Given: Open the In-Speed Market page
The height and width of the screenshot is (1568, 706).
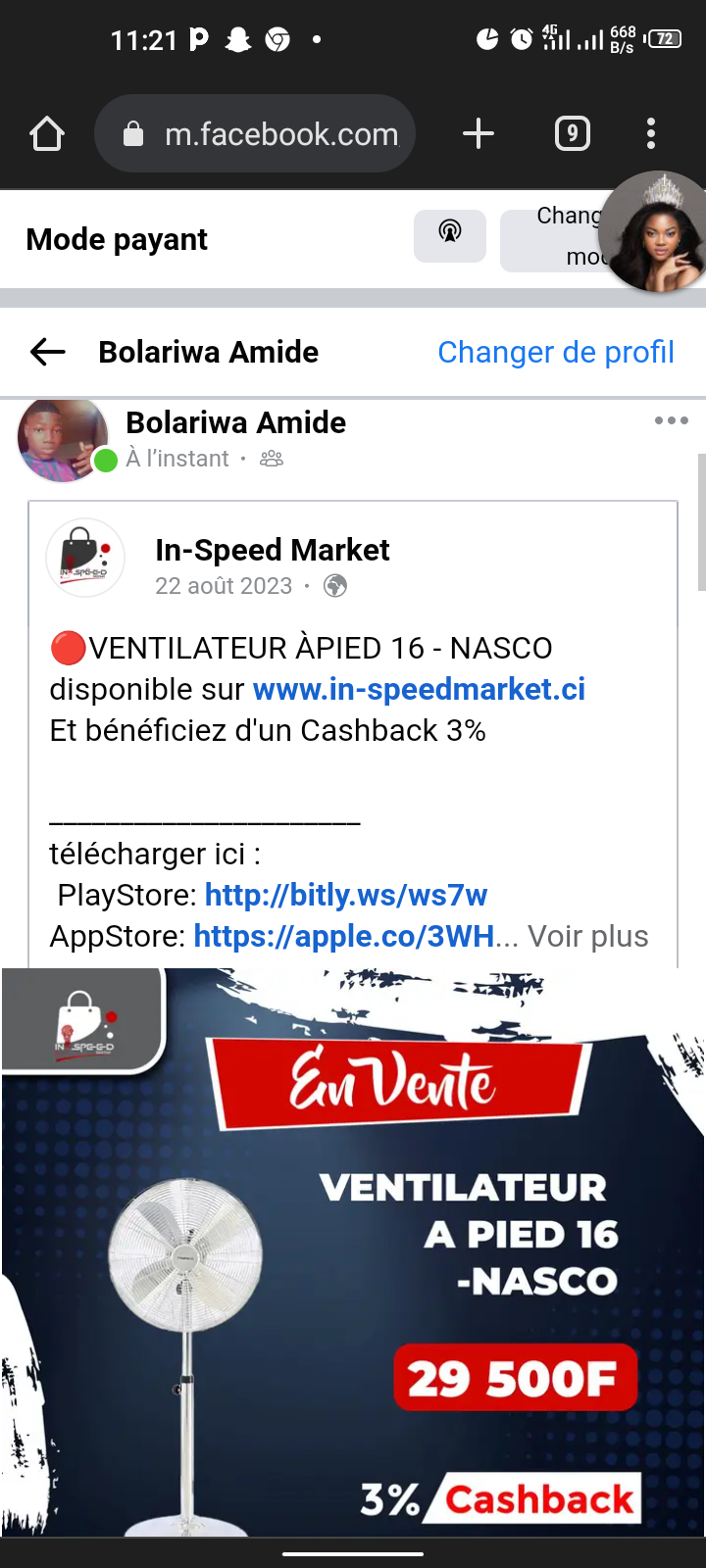Looking at the screenshot, I should tap(272, 550).
